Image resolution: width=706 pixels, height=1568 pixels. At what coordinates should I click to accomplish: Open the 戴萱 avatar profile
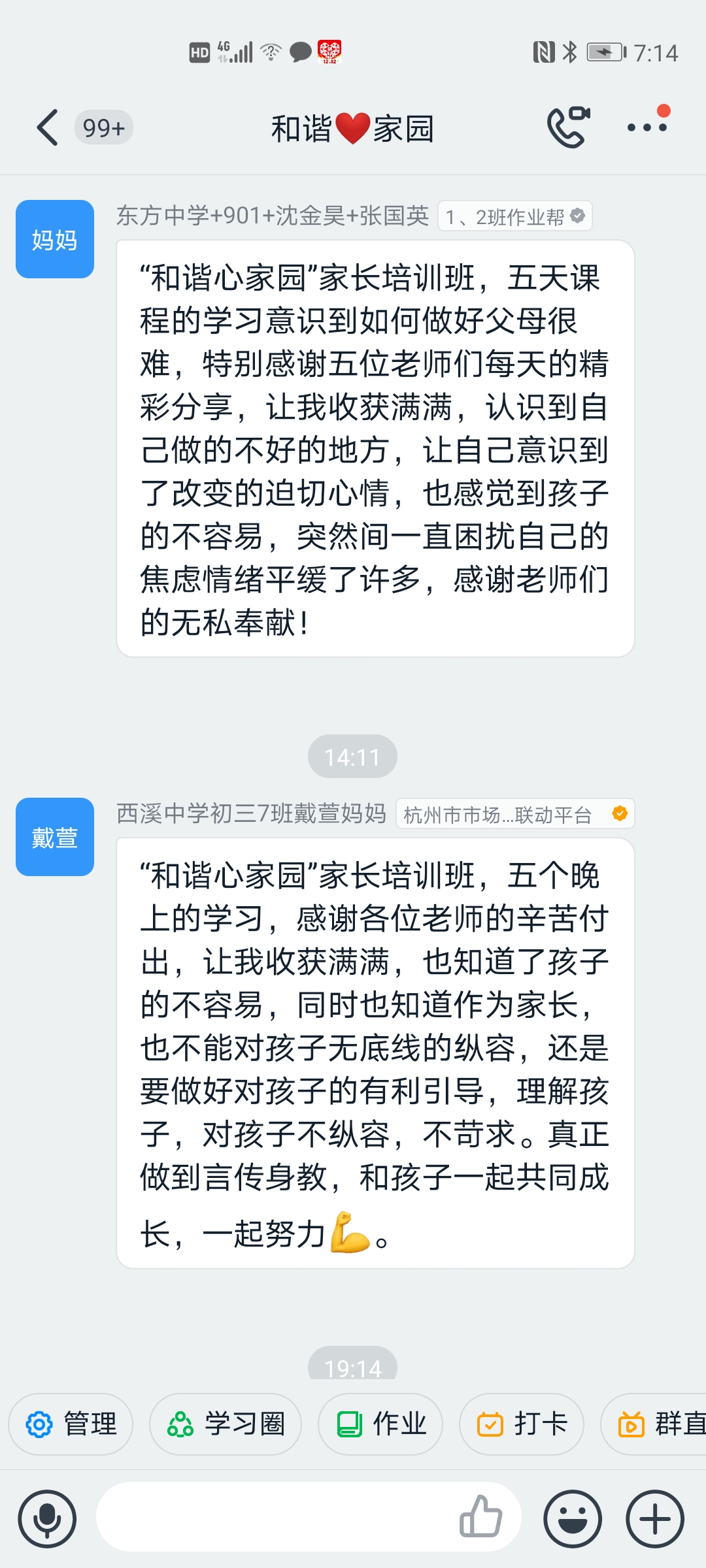point(55,837)
